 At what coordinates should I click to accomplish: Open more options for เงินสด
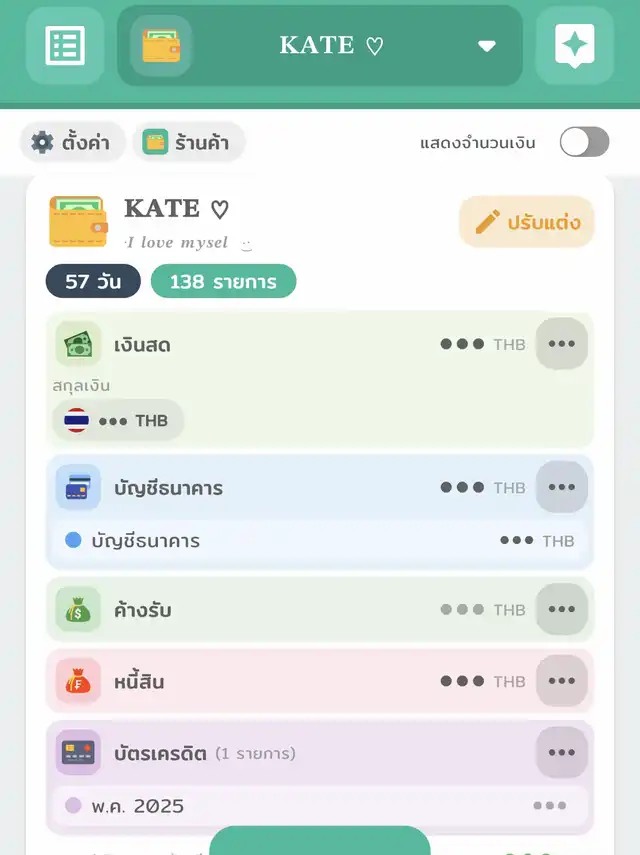pos(561,344)
